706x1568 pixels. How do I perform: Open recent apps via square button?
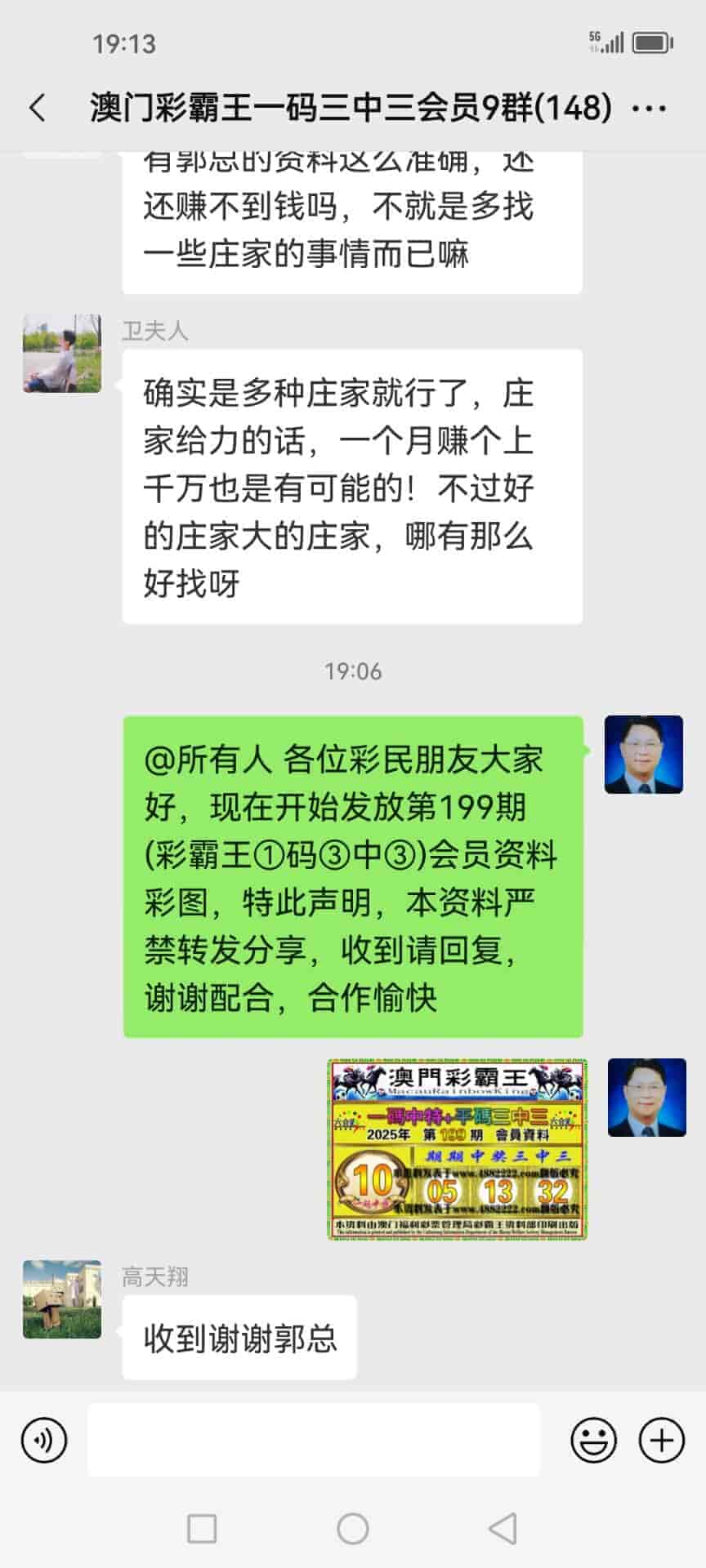[202, 1528]
